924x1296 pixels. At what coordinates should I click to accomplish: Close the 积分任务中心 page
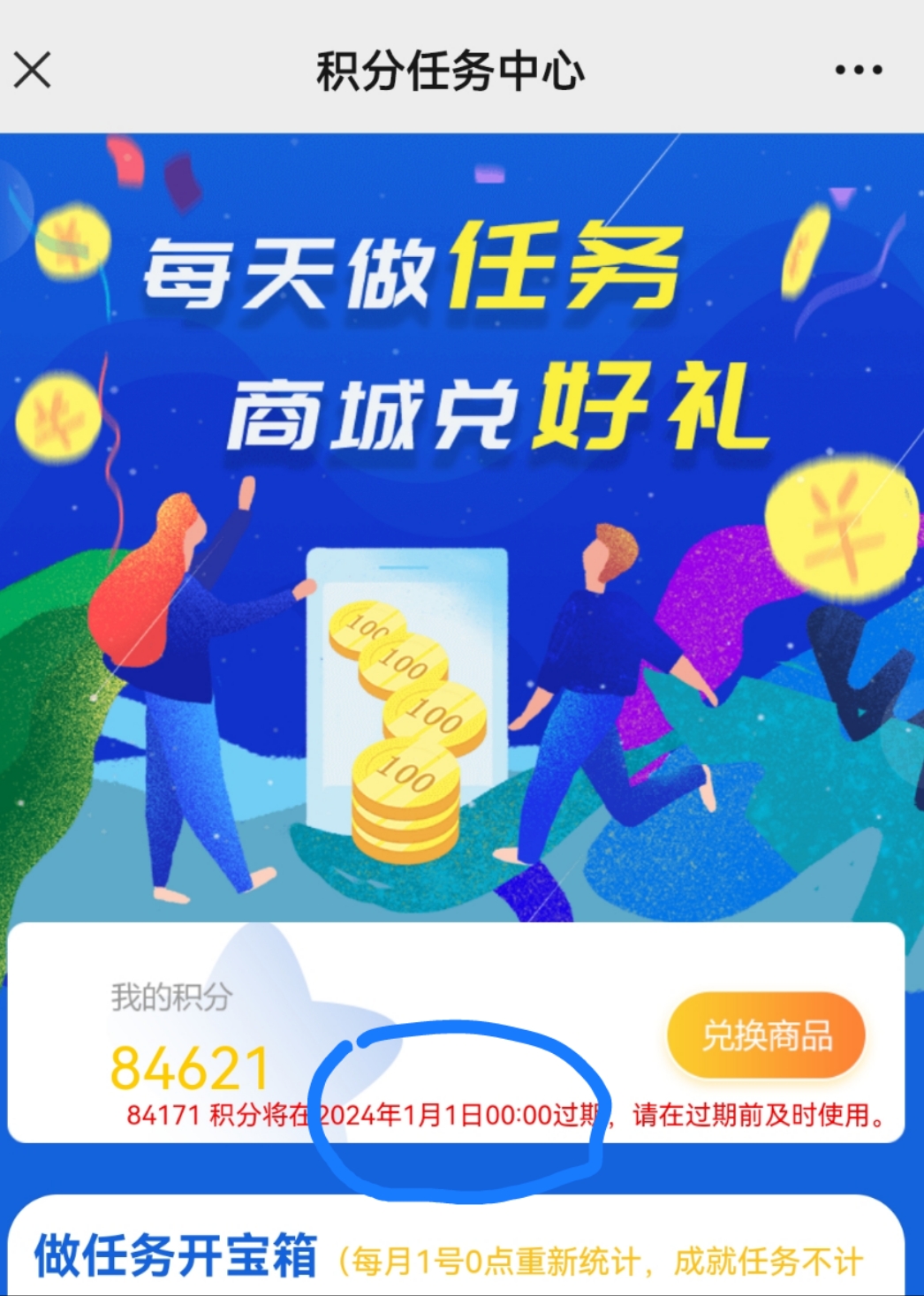coord(33,71)
